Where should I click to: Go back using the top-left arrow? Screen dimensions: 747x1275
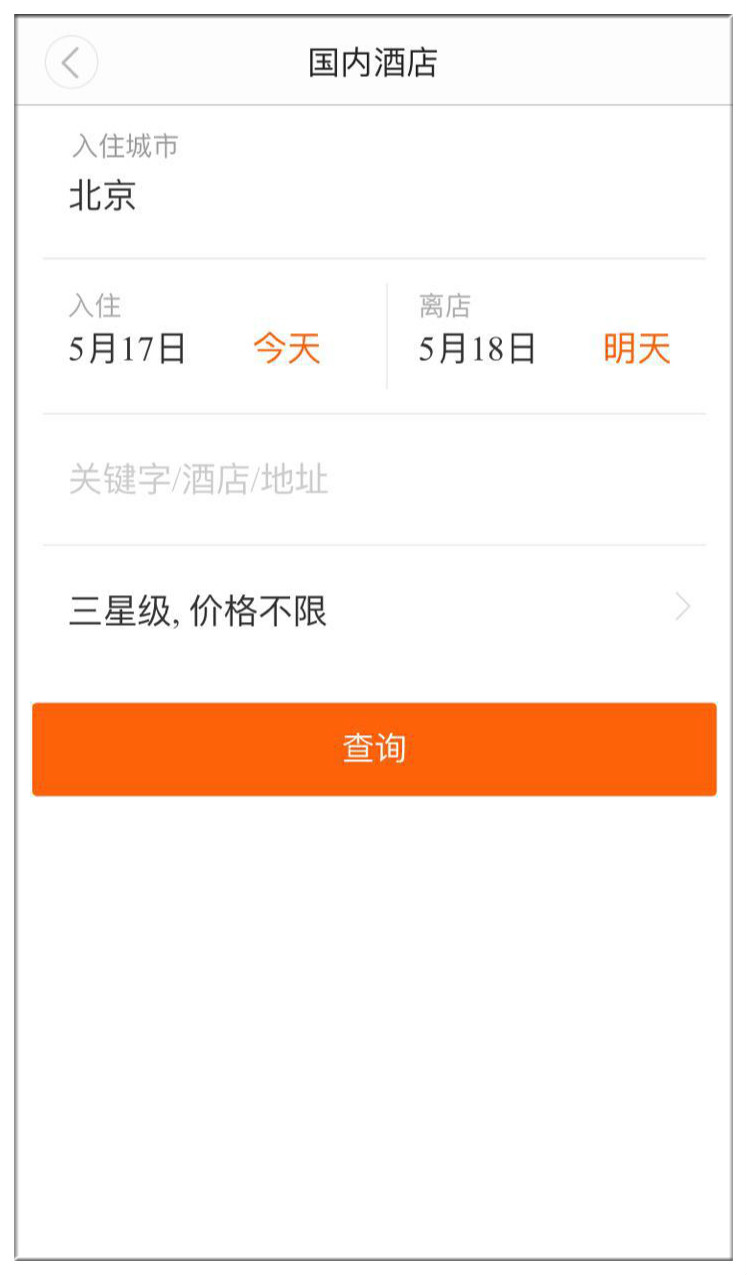coord(71,63)
